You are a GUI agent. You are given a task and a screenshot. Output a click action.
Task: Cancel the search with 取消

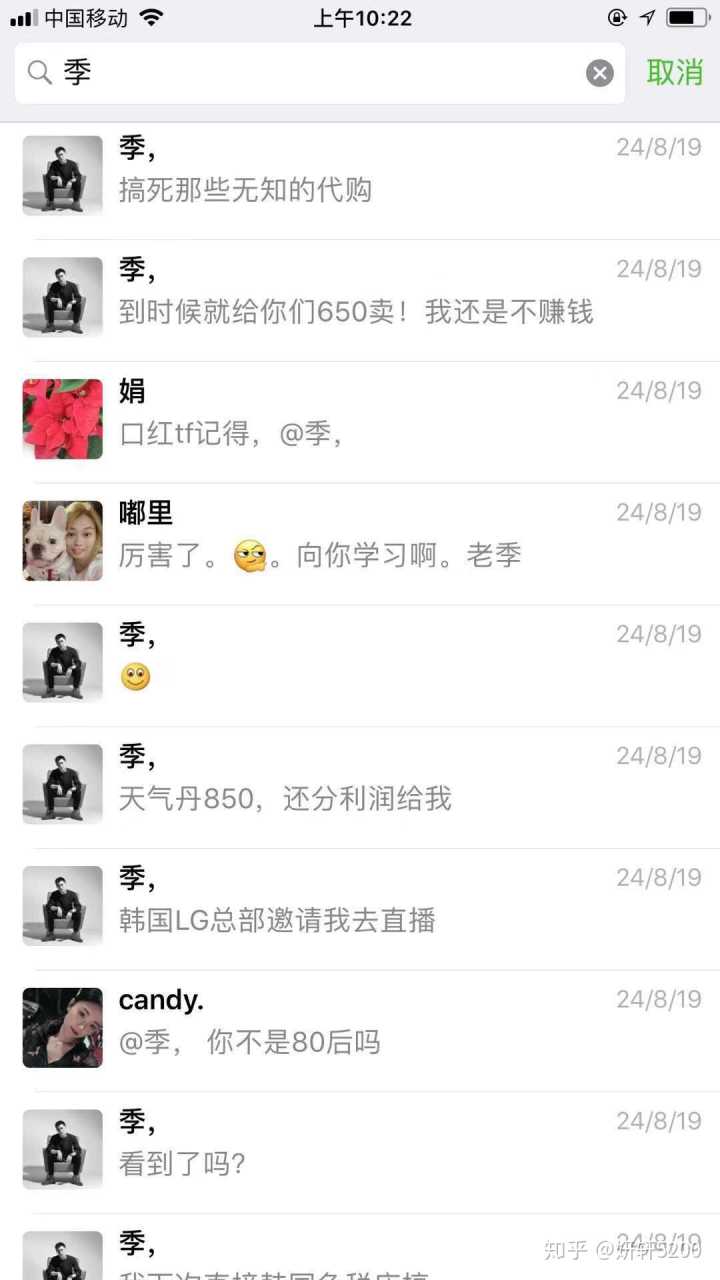point(675,73)
